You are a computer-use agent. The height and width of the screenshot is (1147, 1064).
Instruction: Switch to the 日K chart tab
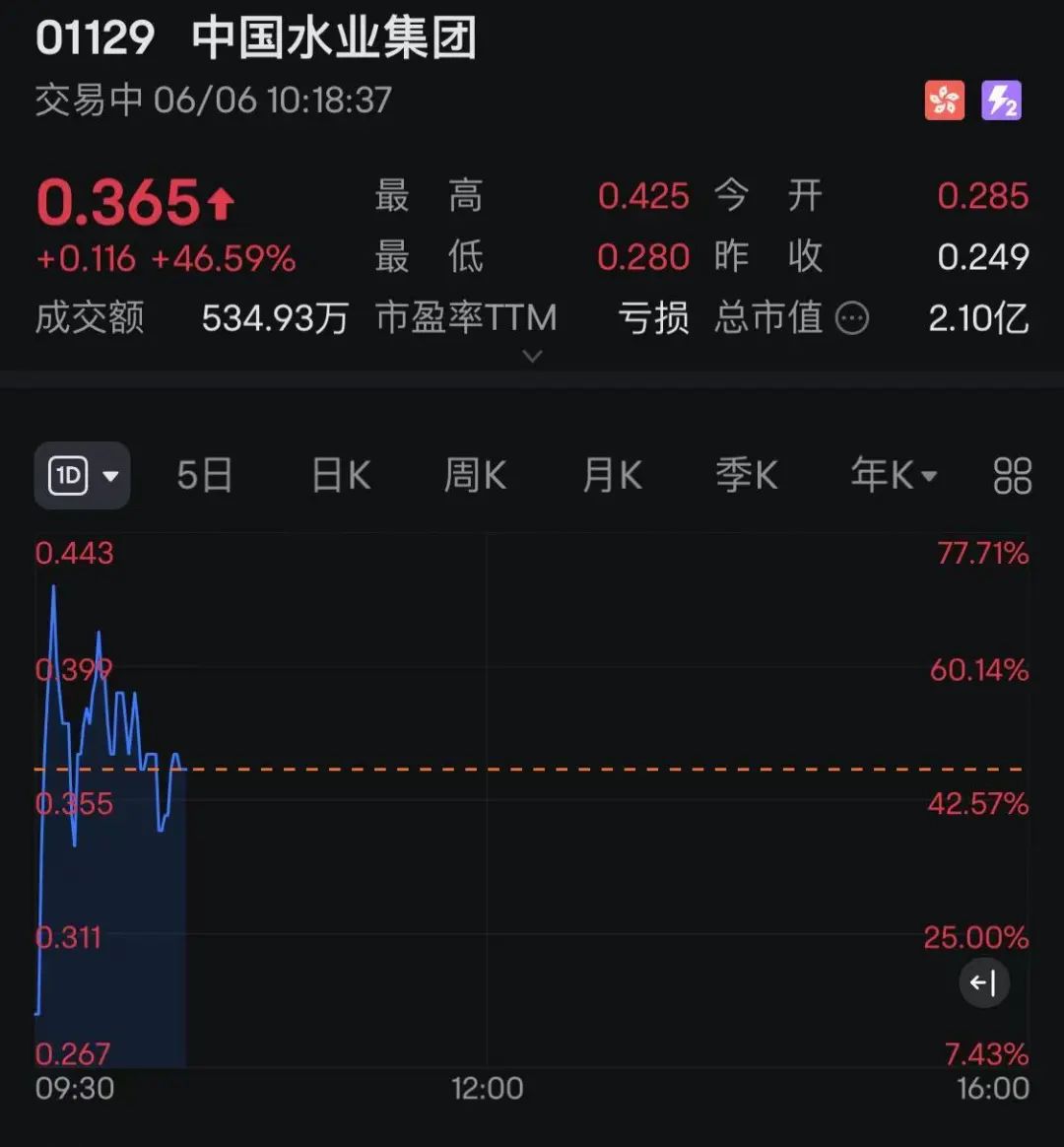click(341, 476)
